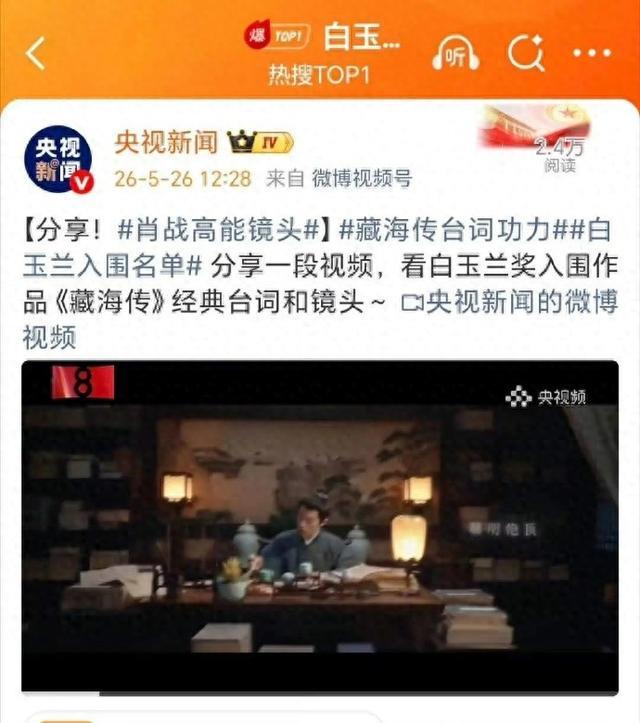The height and width of the screenshot is (723, 640).
Task: Open the 央视新闻 account name
Action: tap(166, 142)
